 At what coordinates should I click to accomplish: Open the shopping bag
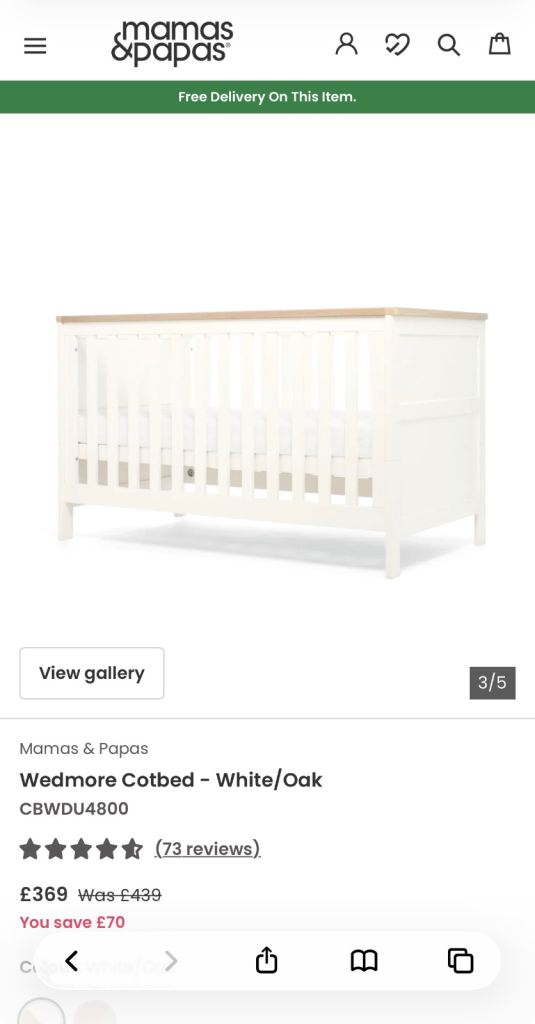[x=500, y=44]
